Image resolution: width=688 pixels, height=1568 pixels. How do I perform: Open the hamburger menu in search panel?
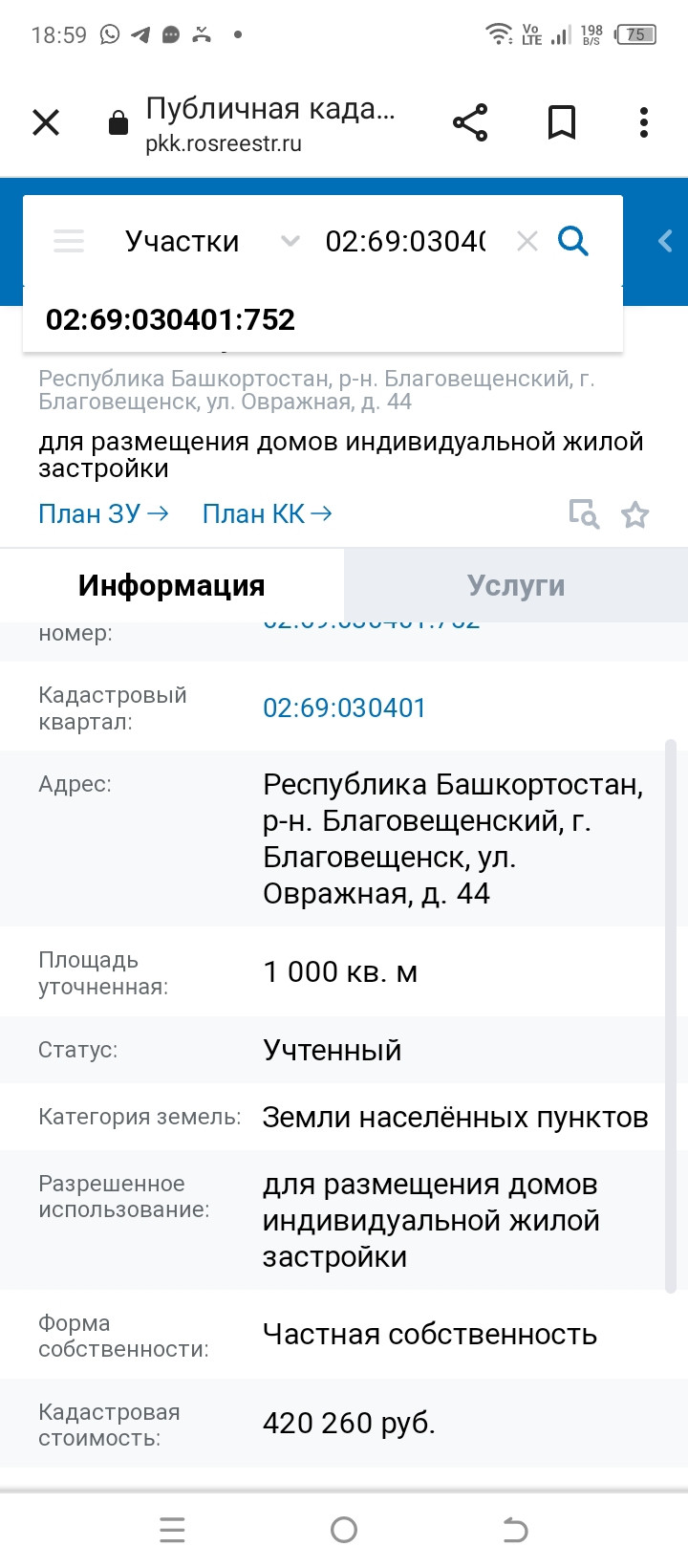coord(69,241)
